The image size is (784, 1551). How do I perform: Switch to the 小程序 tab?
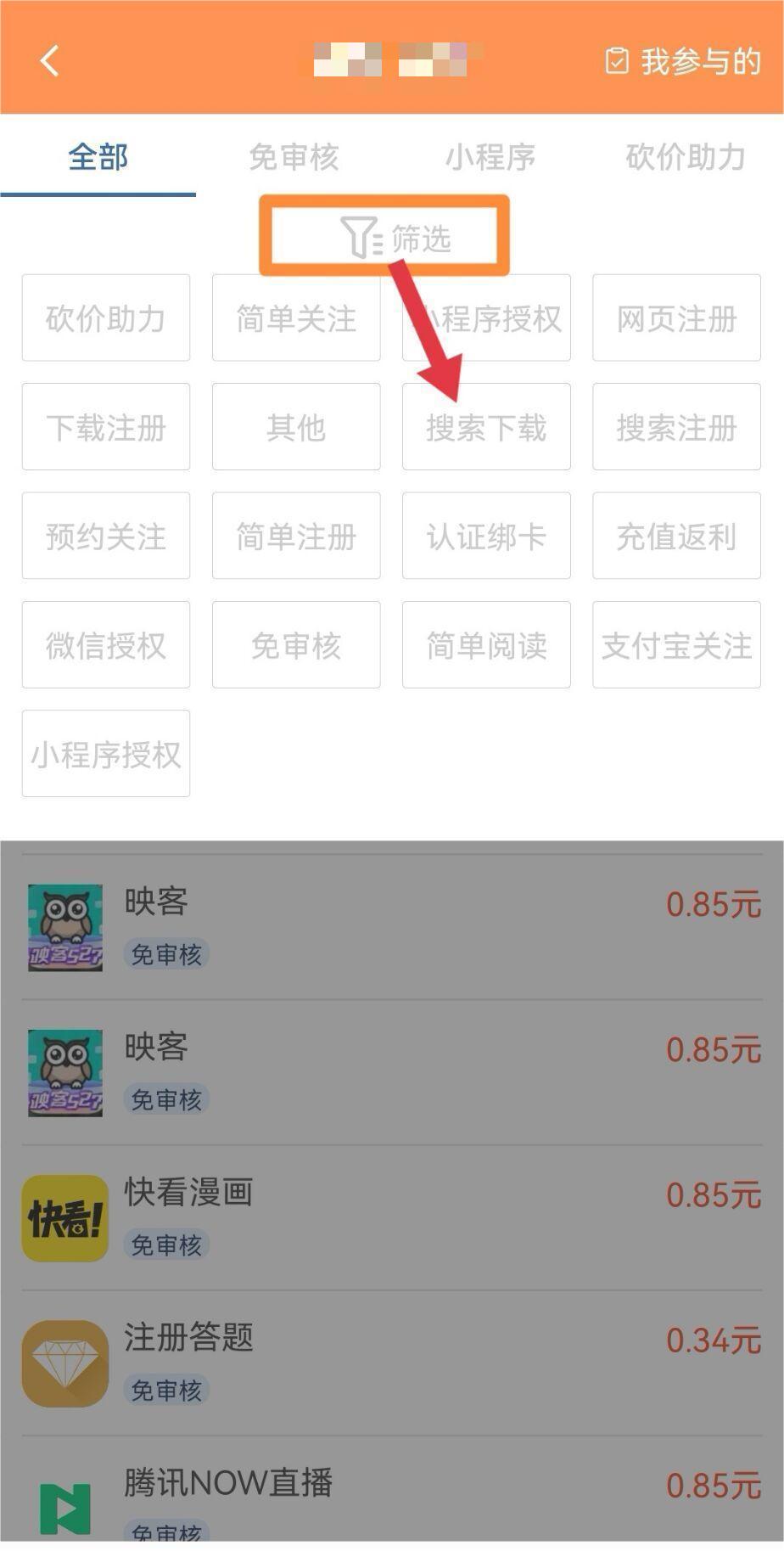point(490,157)
